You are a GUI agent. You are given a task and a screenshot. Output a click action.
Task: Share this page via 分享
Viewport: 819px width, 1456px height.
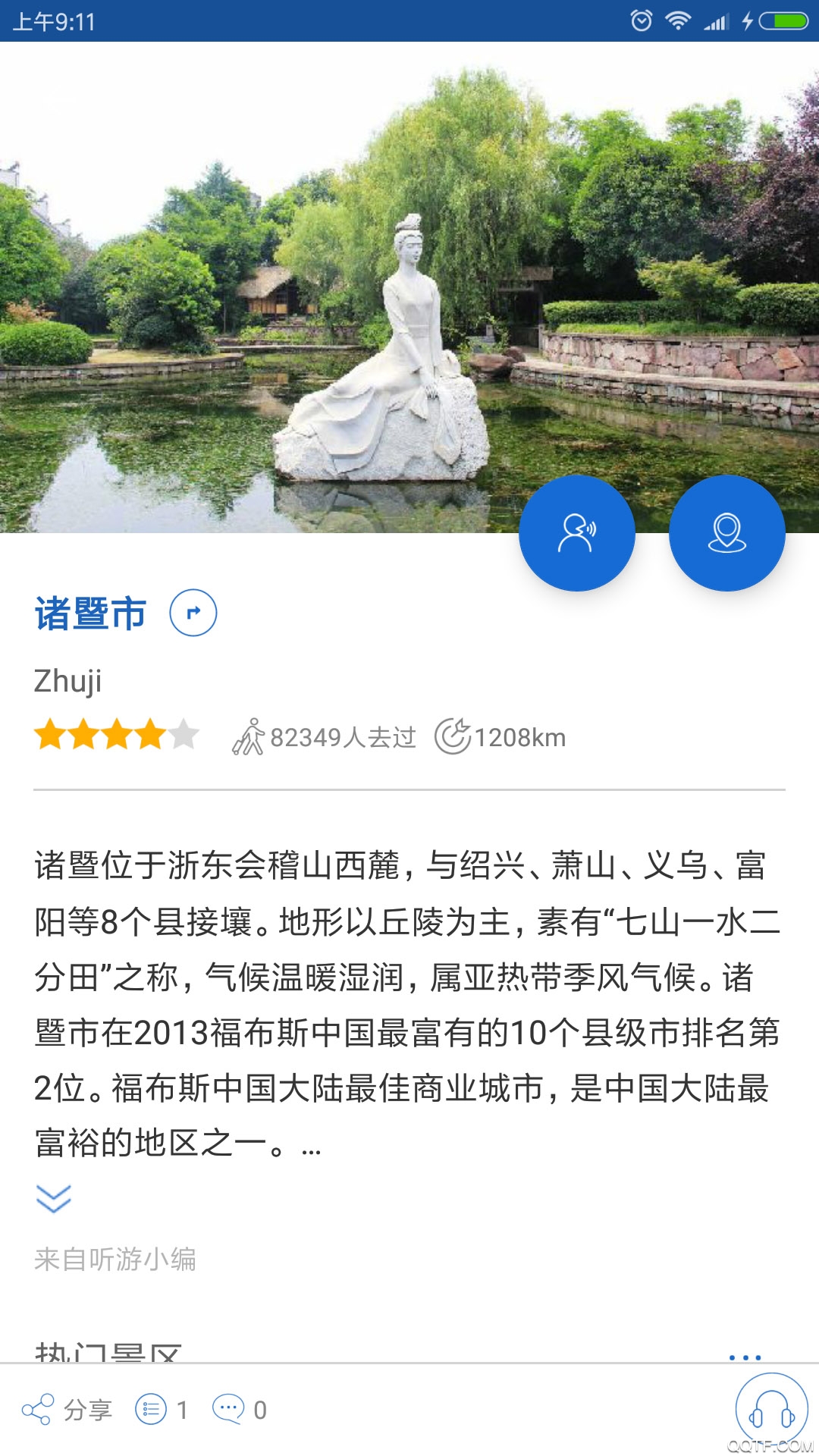pos(67,1410)
